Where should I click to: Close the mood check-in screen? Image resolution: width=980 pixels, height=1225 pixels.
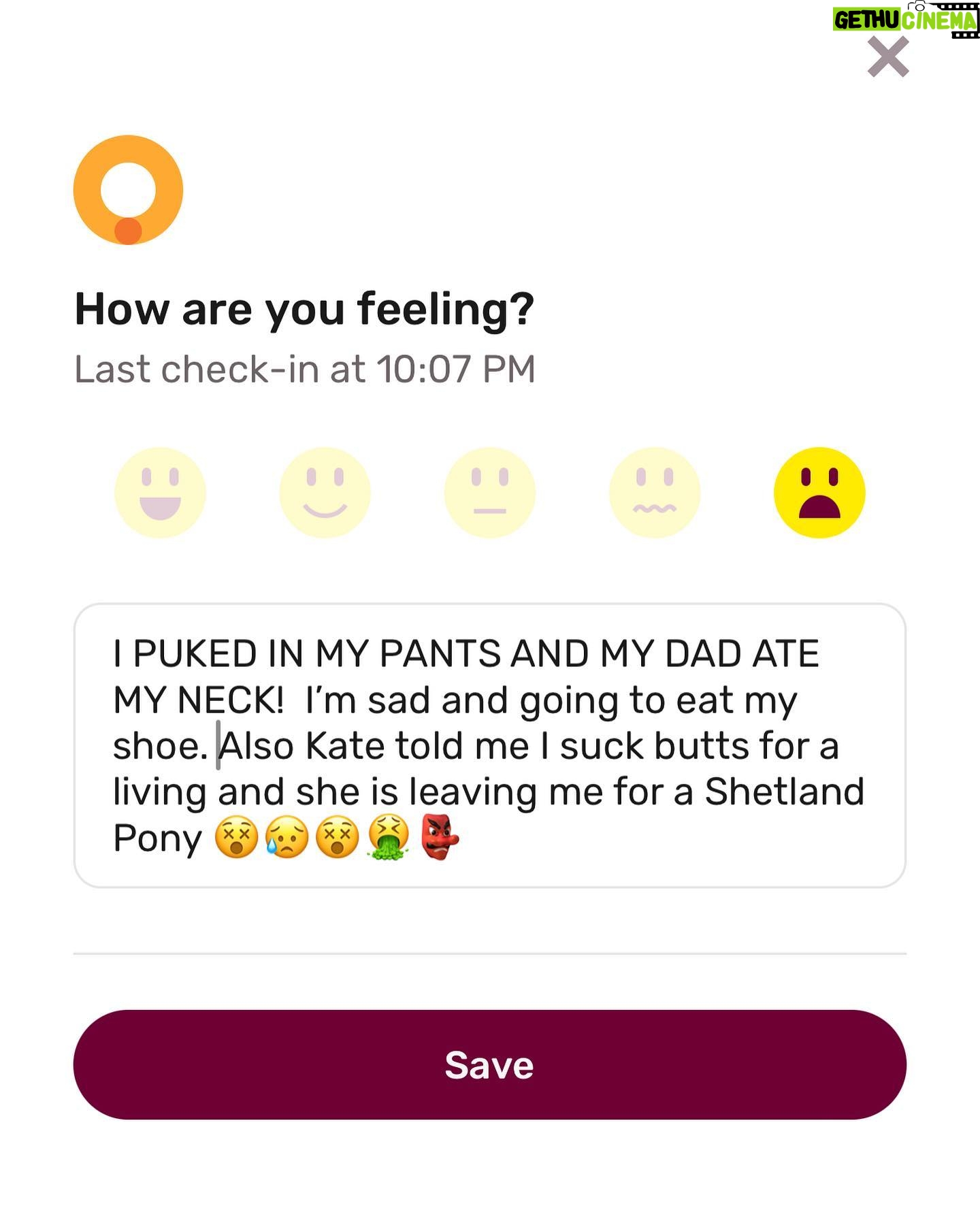(888, 57)
